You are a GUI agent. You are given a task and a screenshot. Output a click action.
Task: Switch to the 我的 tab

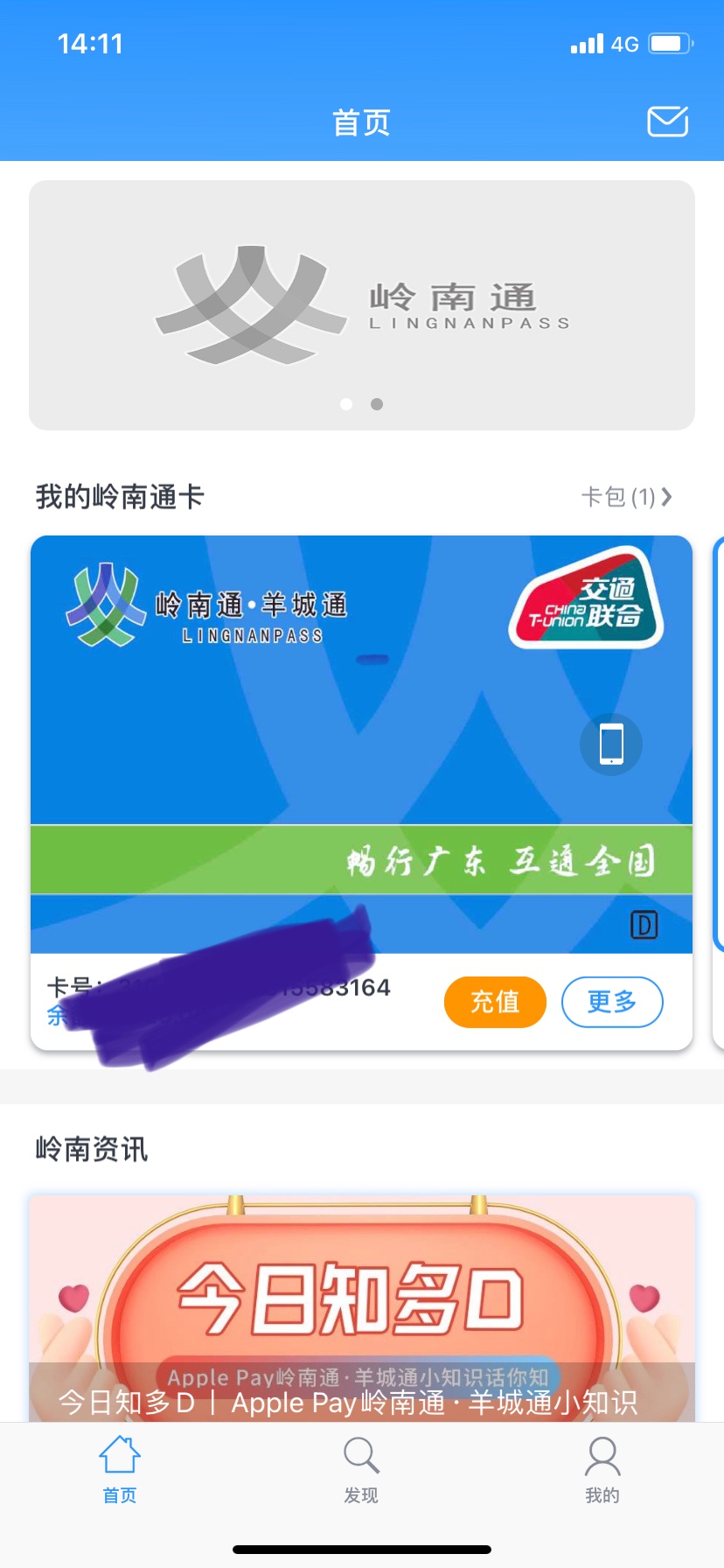(x=602, y=1470)
